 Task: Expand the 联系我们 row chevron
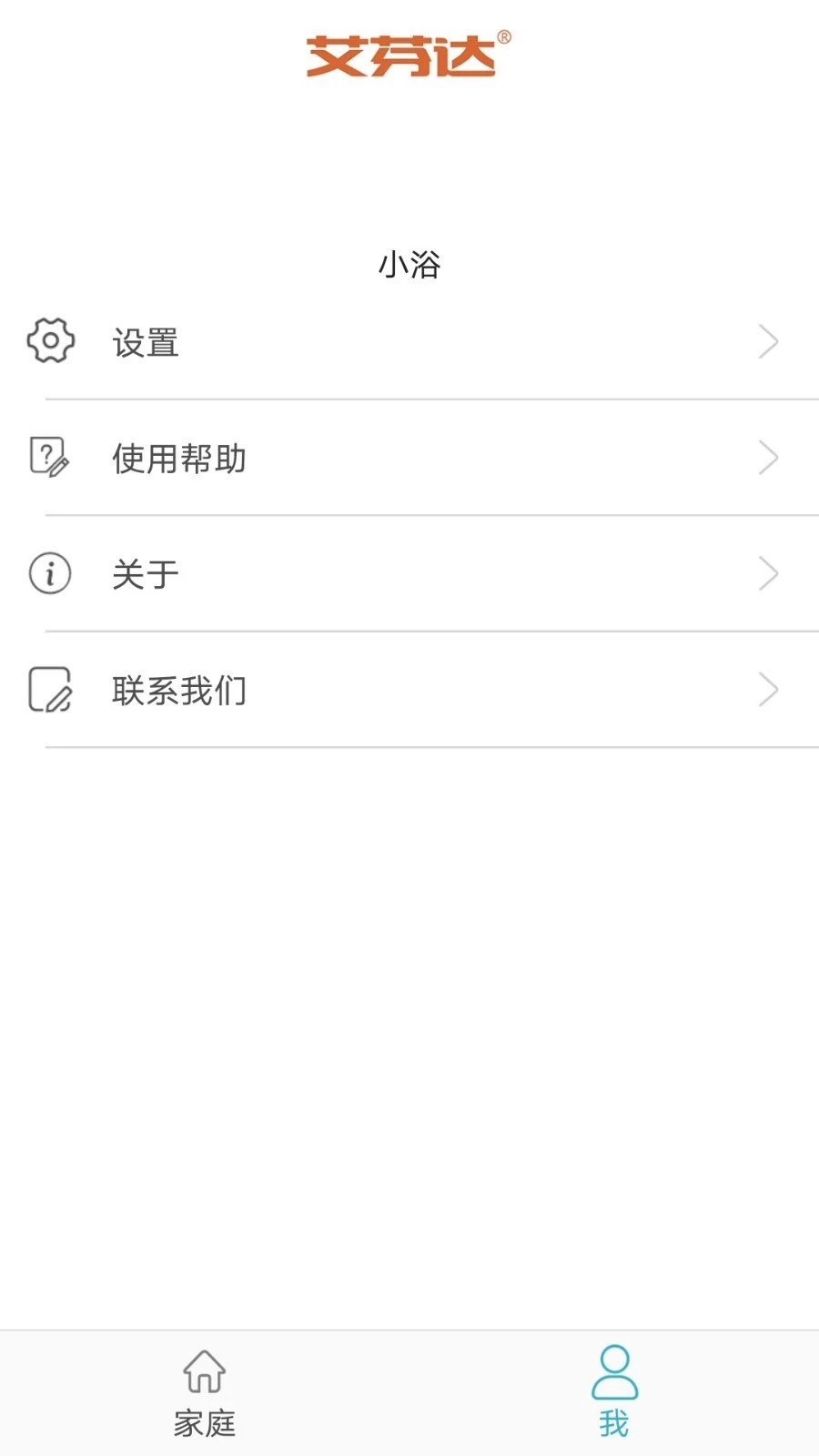(769, 690)
